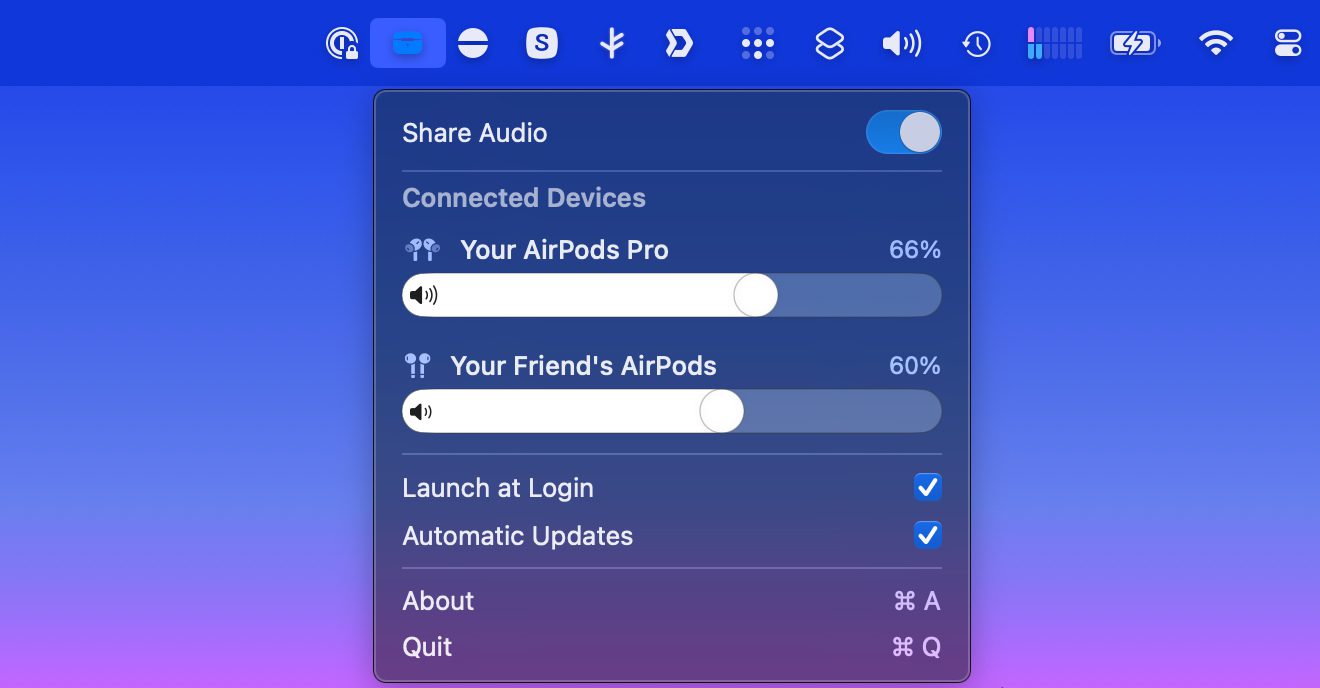Open the Time Machine menu bar icon
Screen dimensions: 1320x688
pos(976,43)
